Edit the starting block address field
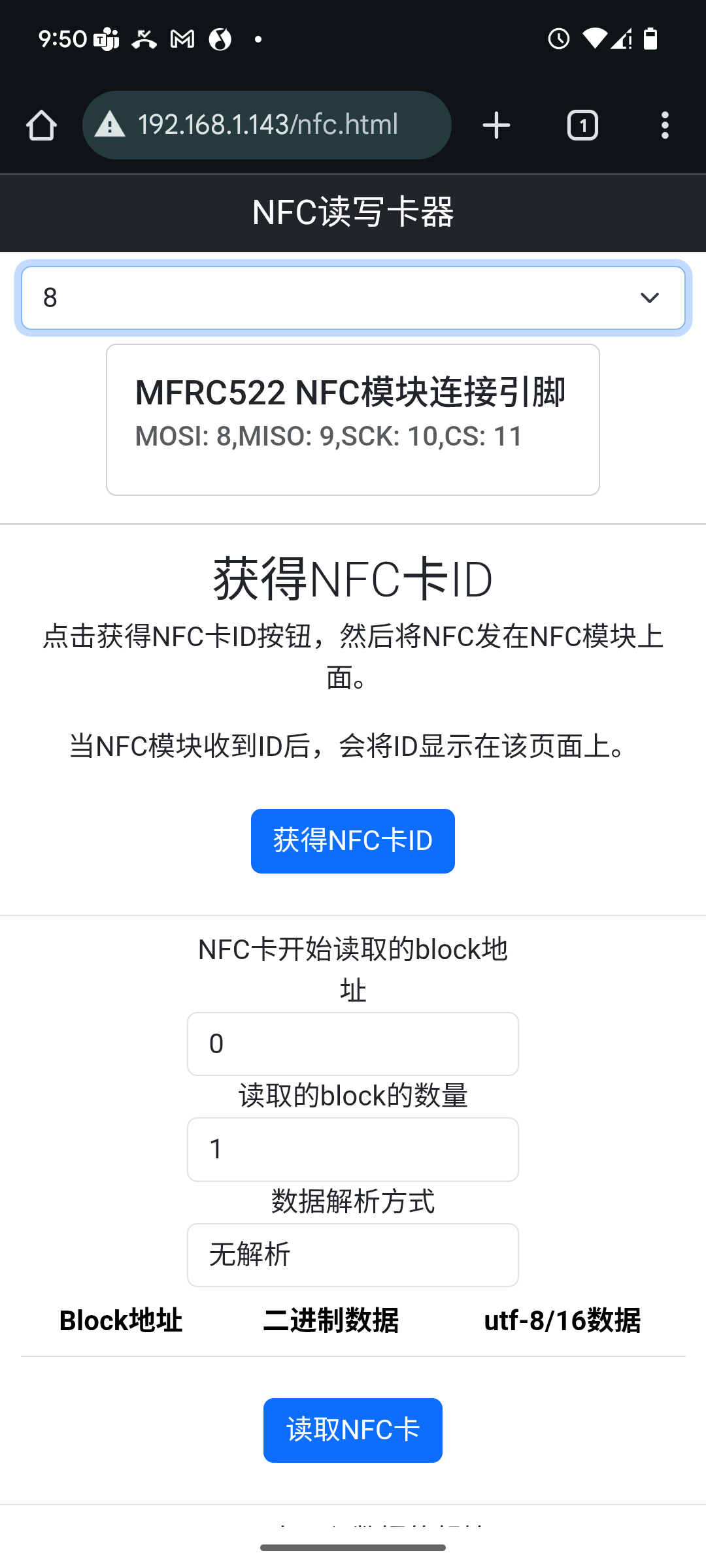706x1568 pixels. [353, 1044]
